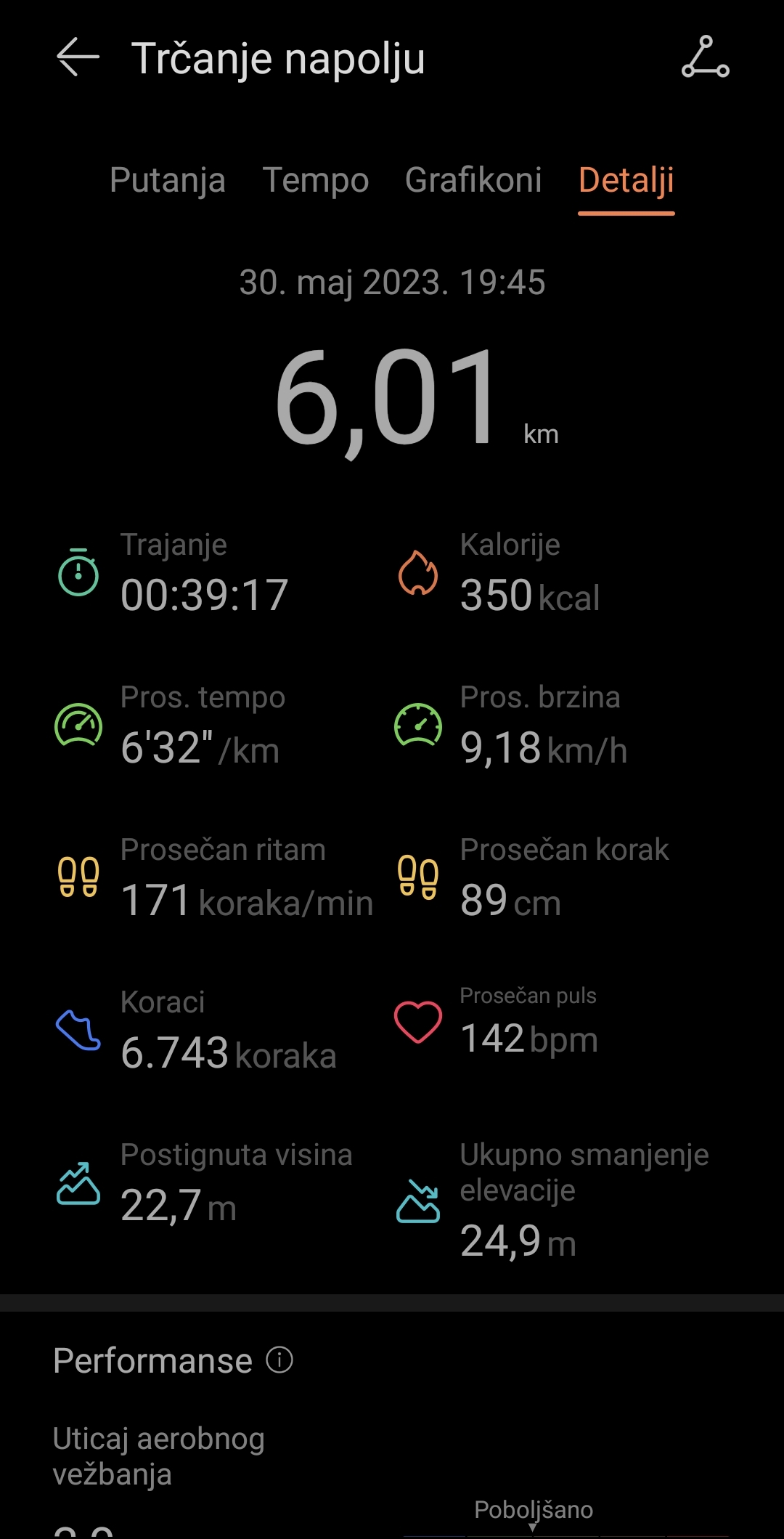784x1539 pixels.
Task: Open the Grafikoni tab
Action: [473, 180]
